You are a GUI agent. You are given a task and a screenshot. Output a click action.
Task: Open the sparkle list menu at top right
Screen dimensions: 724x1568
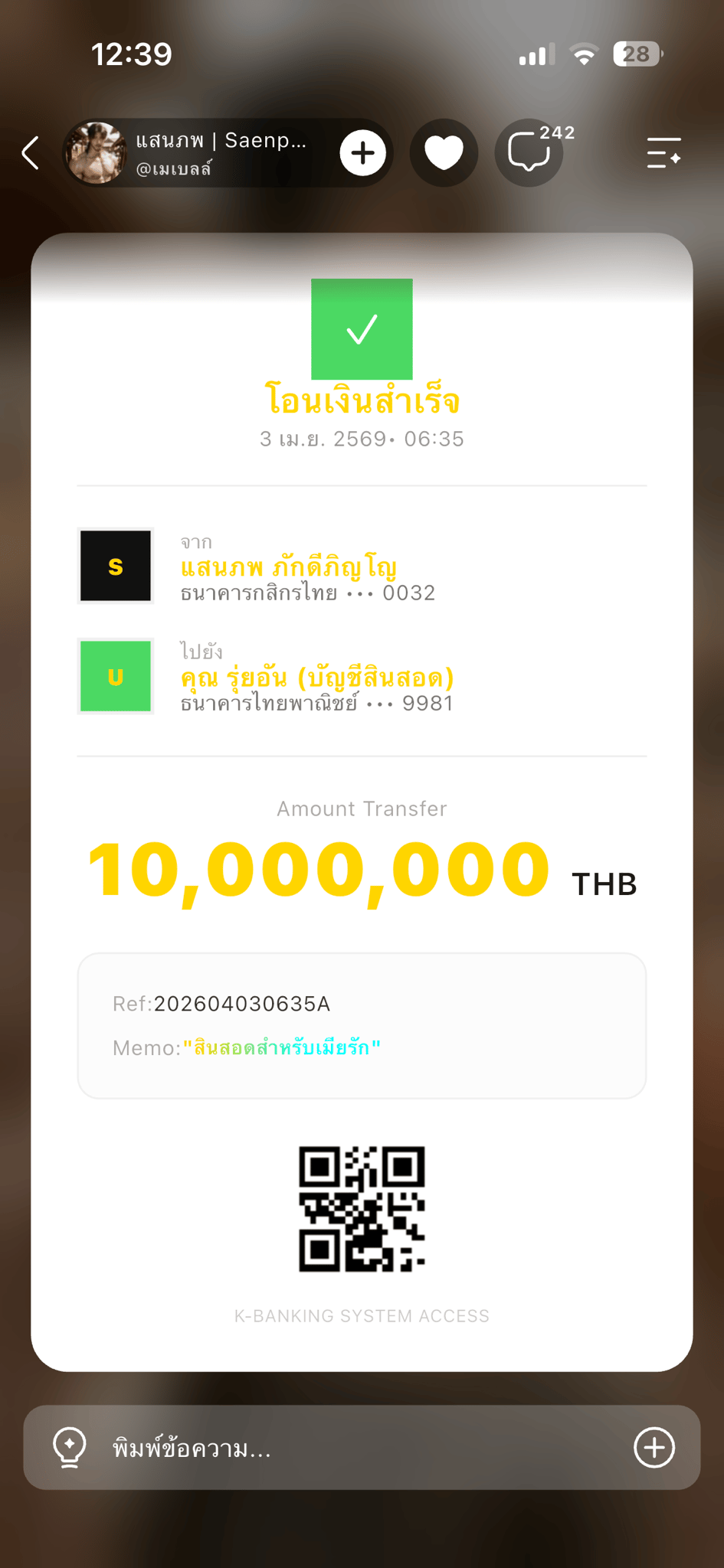coord(663,153)
